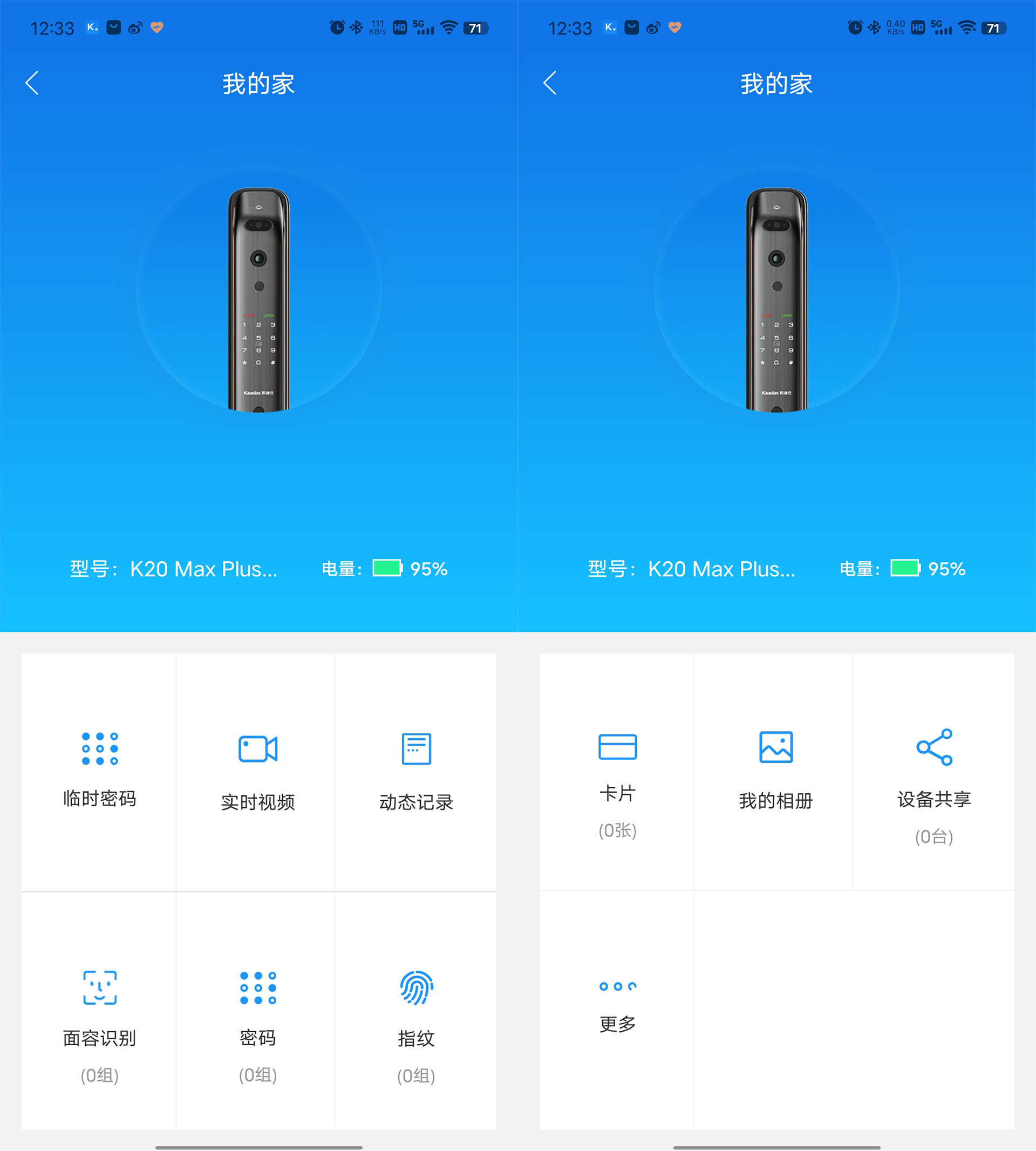Manage 指纹 fingerprints
Viewport: 1036px width, 1151px height.
point(416,1010)
